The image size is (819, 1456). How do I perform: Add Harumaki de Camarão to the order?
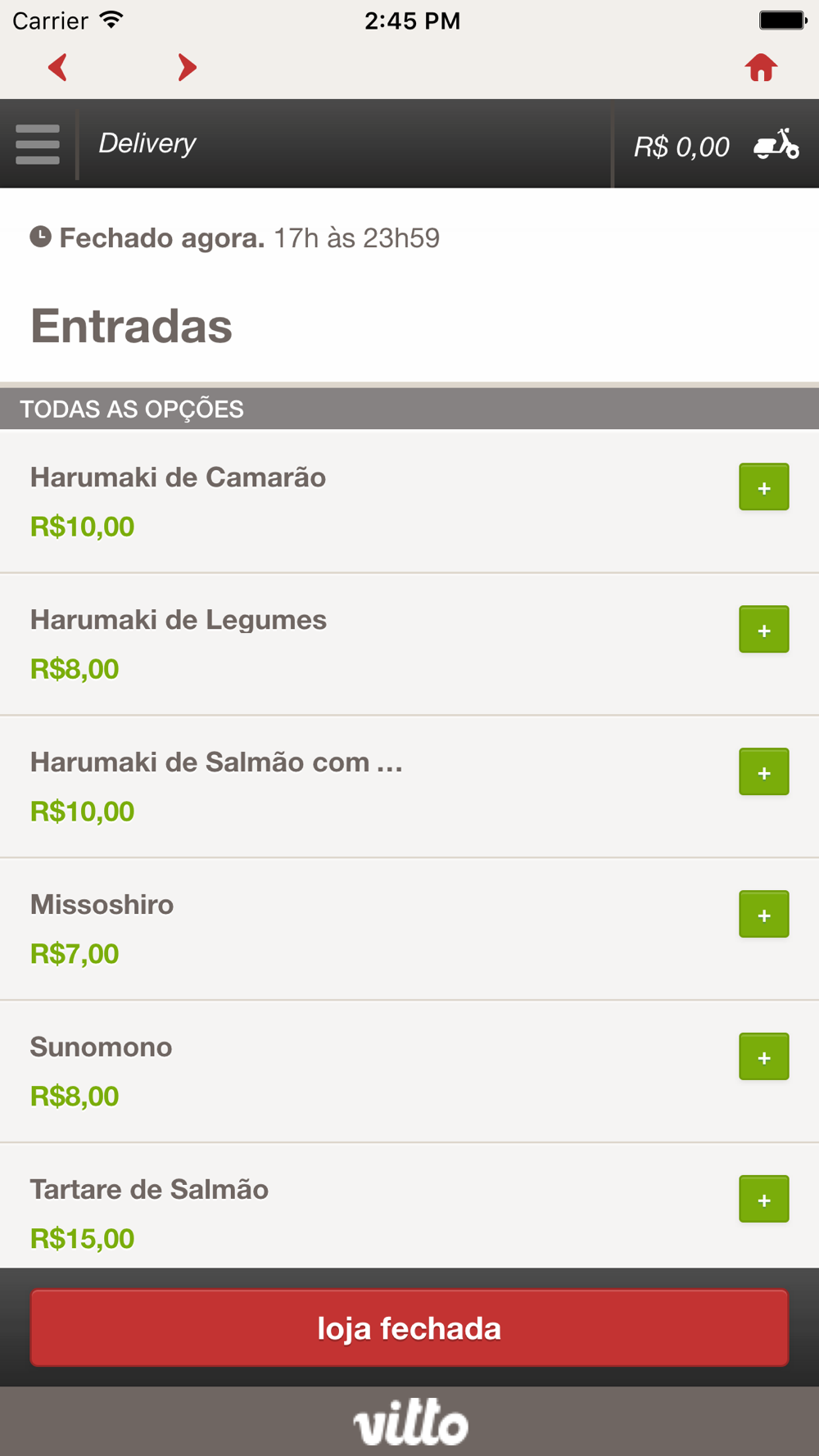[x=763, y=487]
